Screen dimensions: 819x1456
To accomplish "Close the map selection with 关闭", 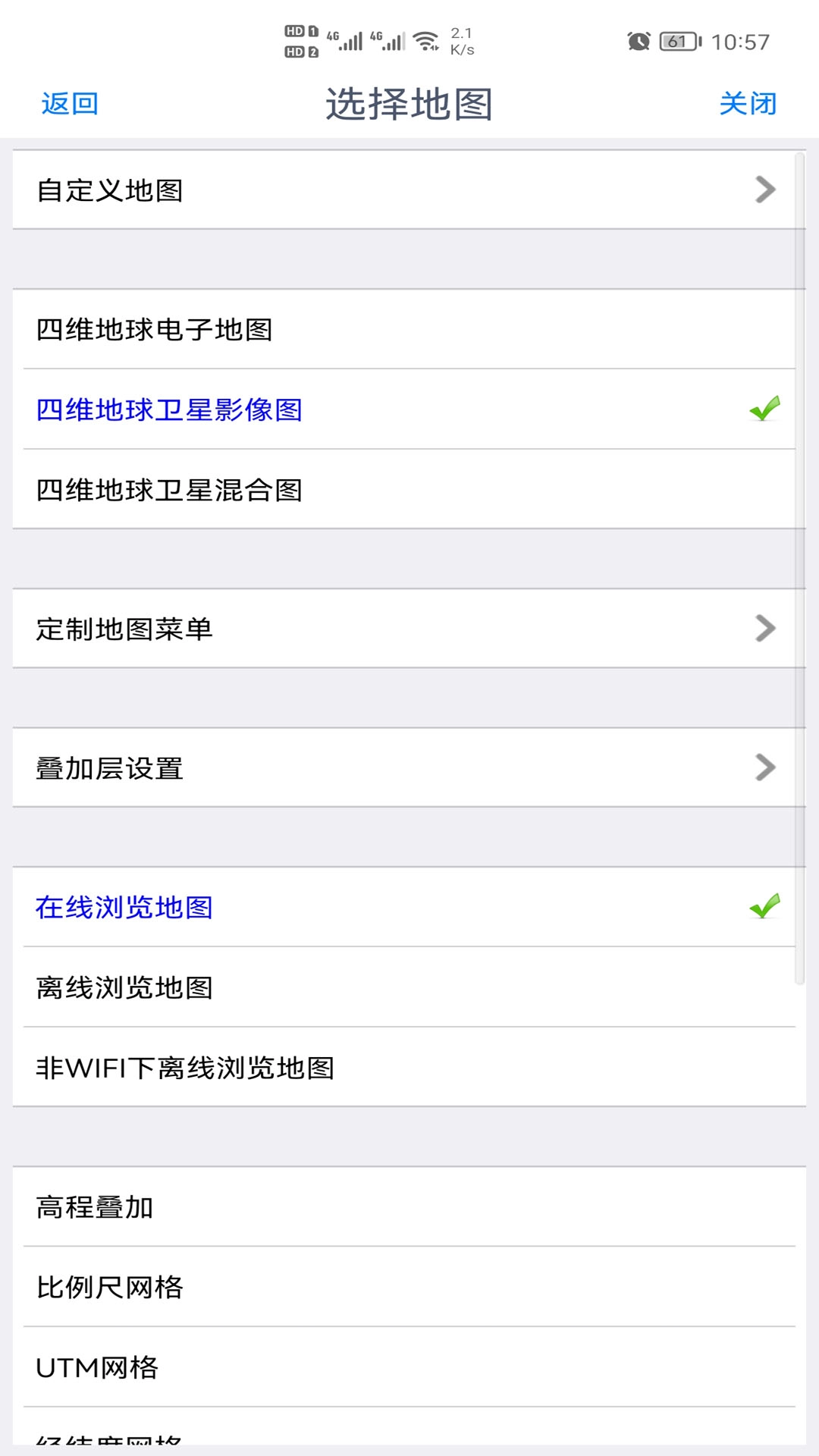I will (x=748, y=104).
